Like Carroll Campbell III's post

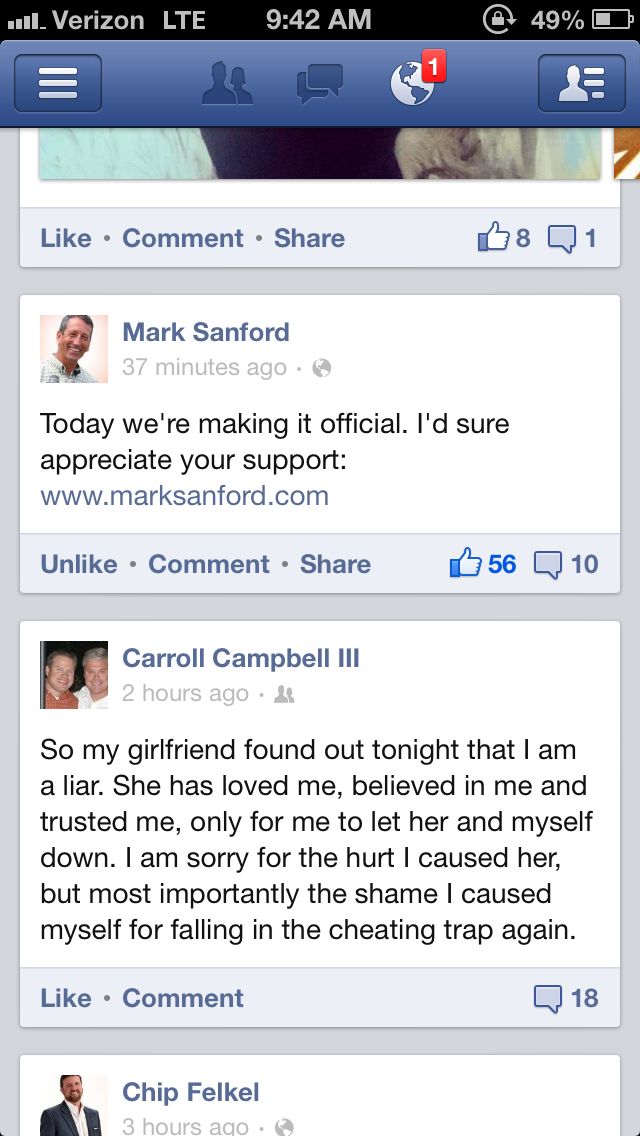click(66, 998)
